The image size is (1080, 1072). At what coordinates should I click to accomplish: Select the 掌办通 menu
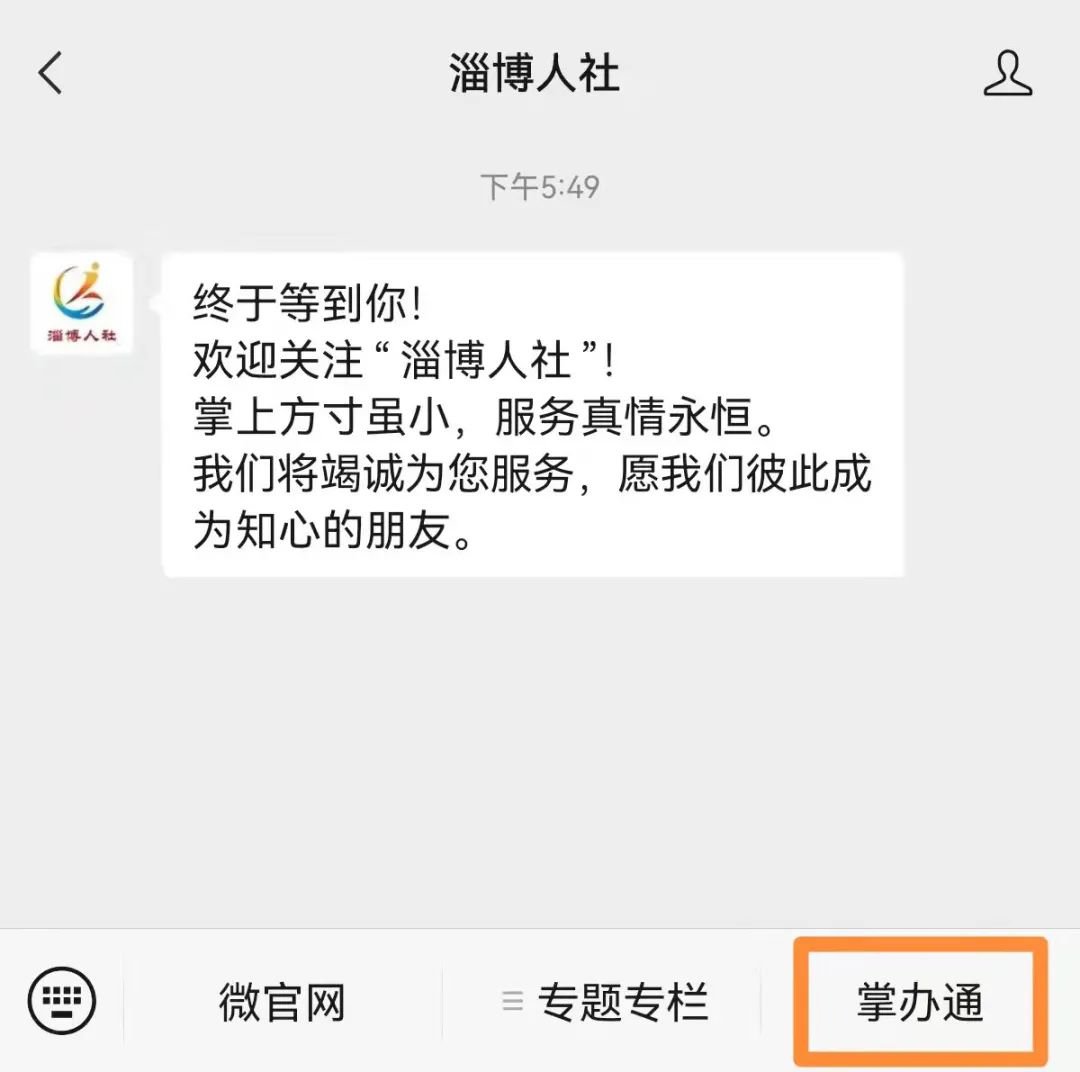pos(920,1002)
